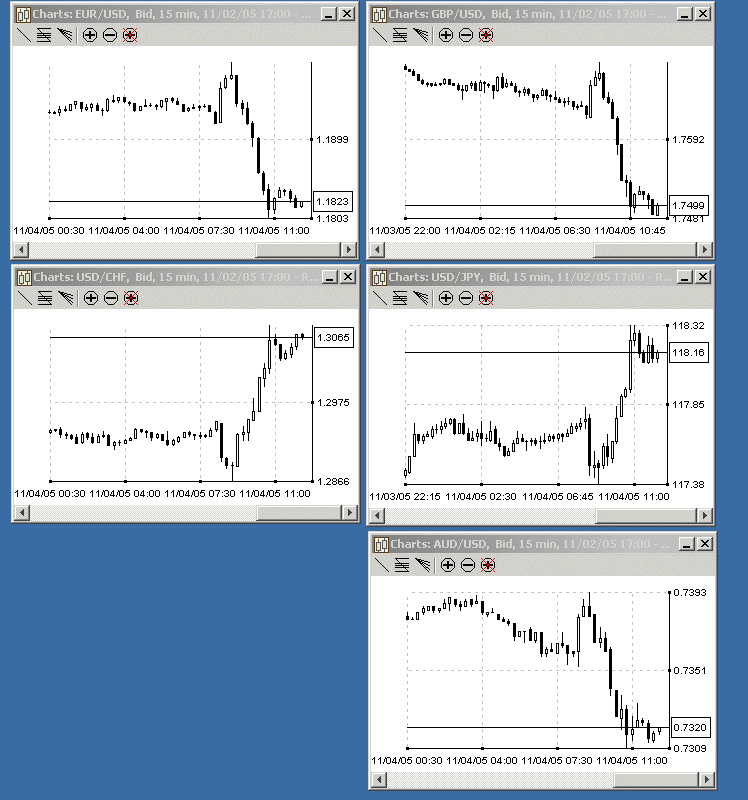Close the EUR/USD chart window

(x=347, y=14)
